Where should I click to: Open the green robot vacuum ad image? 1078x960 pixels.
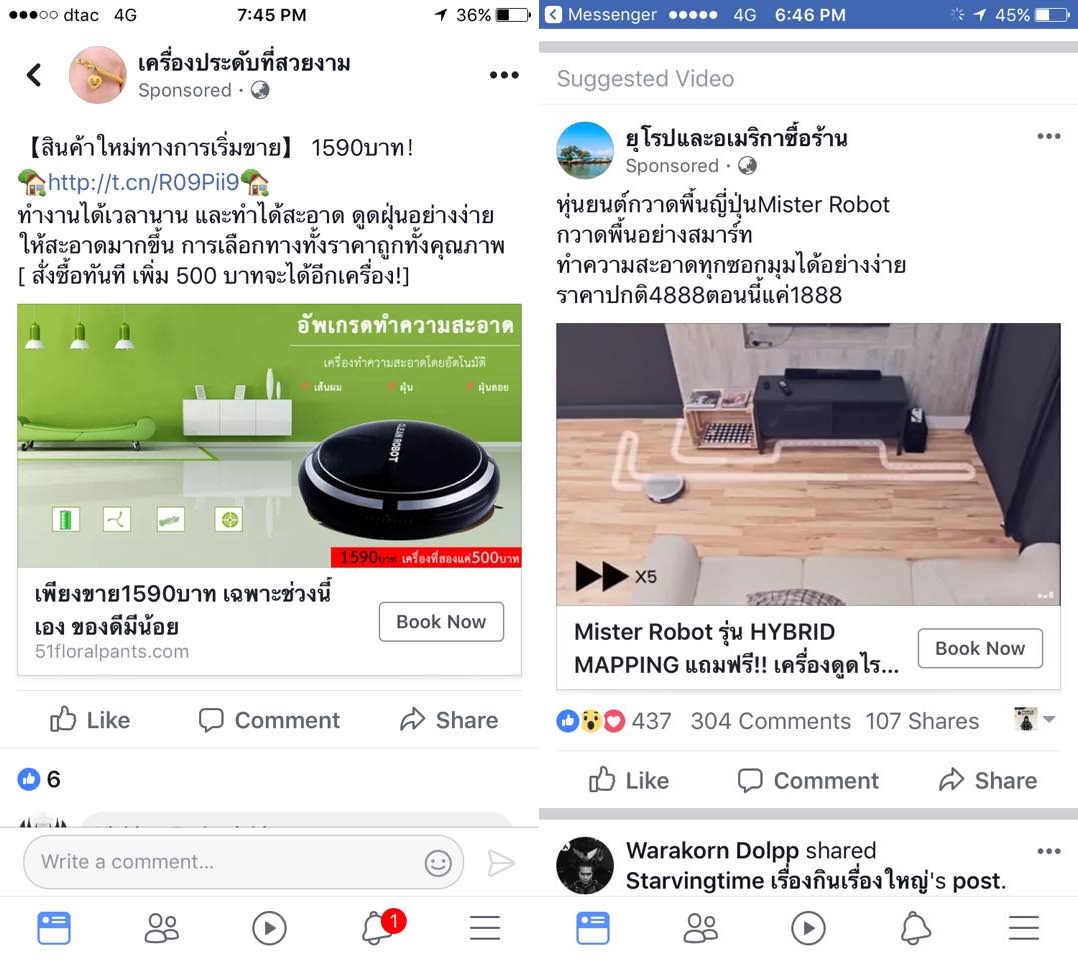269,435
